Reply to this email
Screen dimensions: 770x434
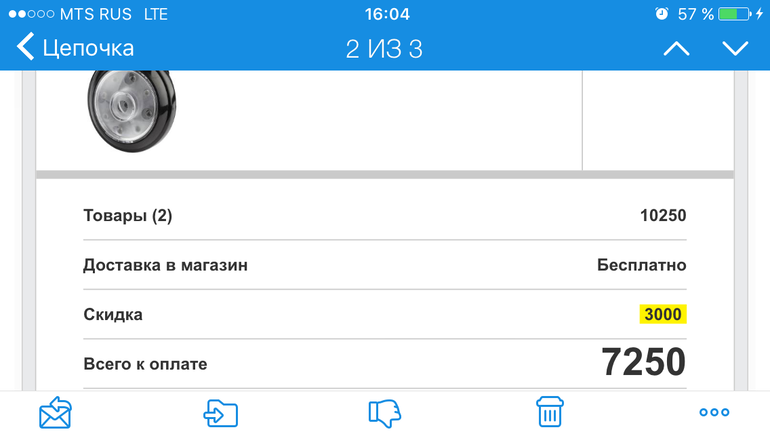pos(55,412)
